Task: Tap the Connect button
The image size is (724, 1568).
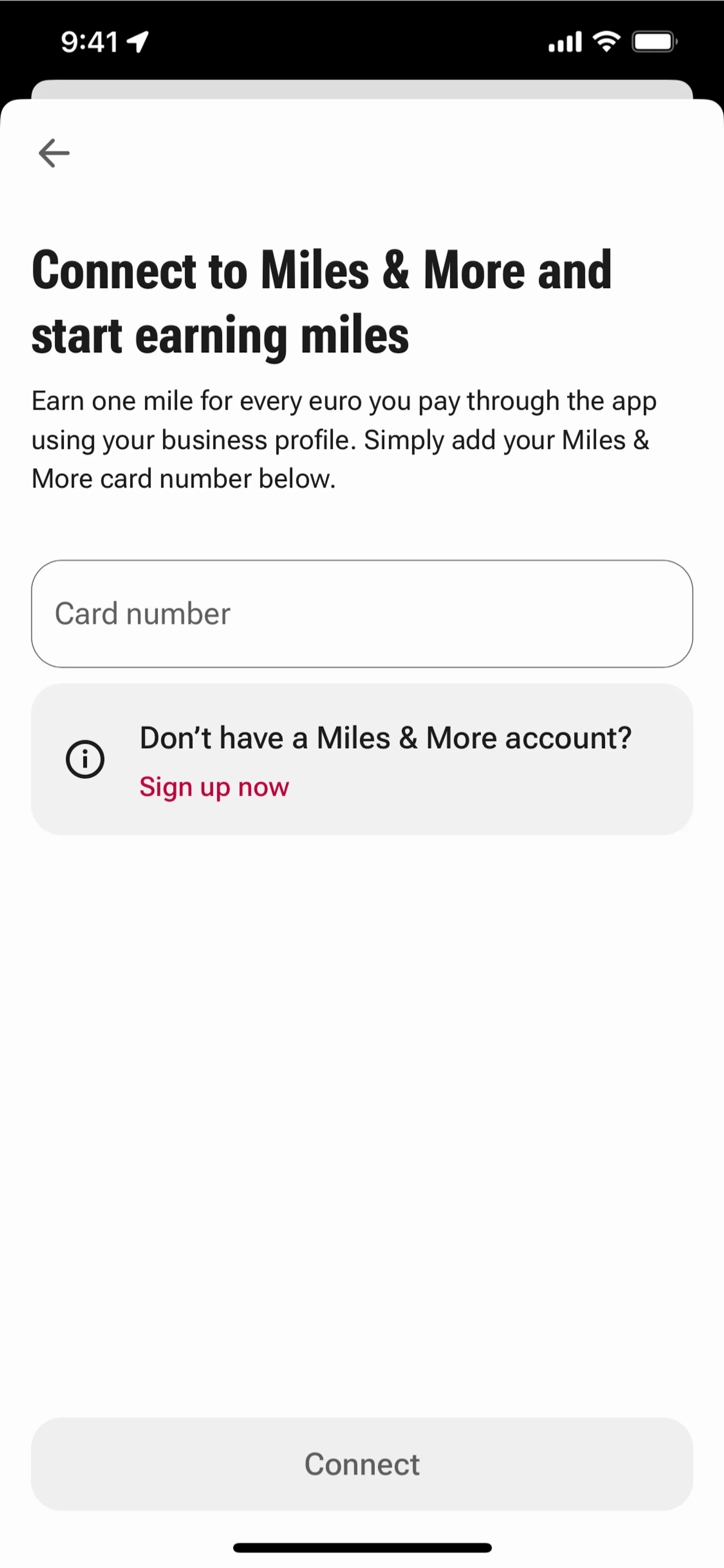Action: tap(361, 1464)
